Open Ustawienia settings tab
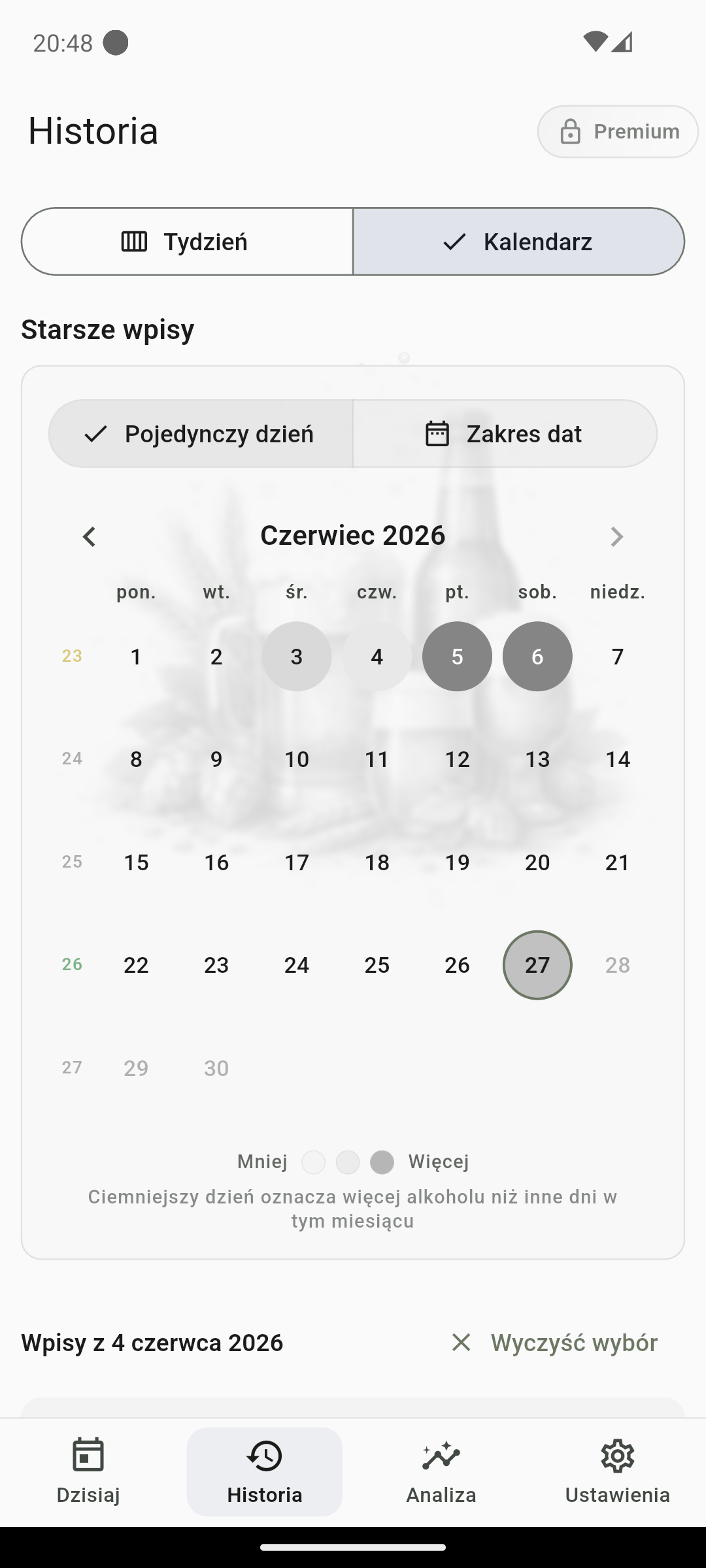The width and height of the screenshot is (706, 1568). pyautogui.click(x=618, y=1471)
